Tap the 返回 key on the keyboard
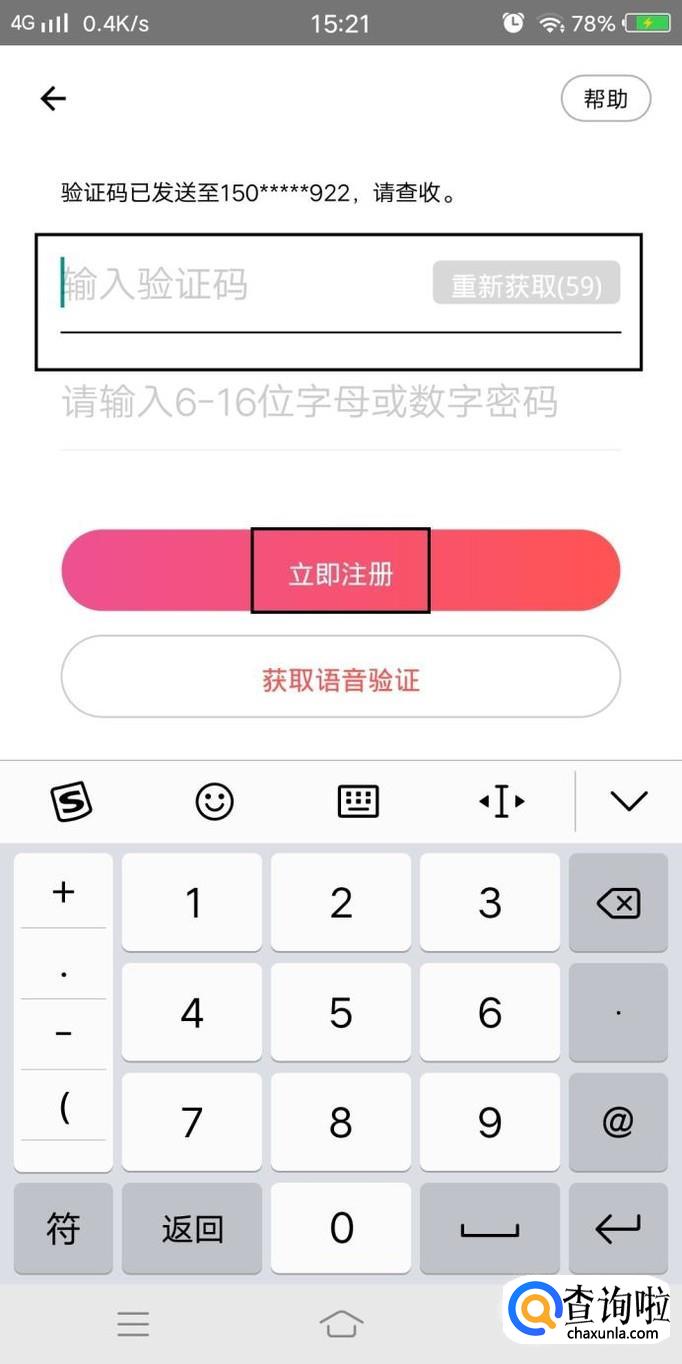The image size is (682, 1364). tap(192, 1229)
